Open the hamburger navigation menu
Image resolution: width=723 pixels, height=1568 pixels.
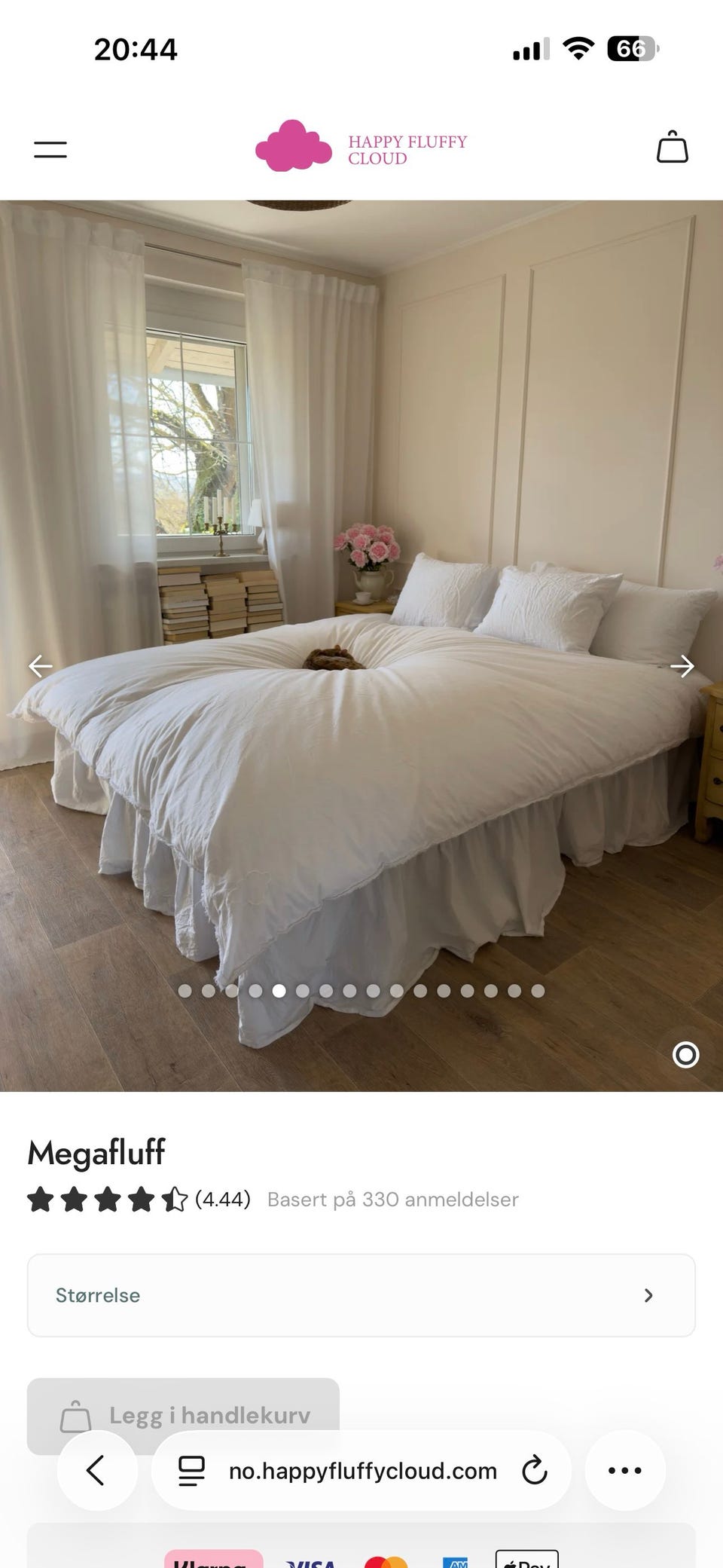click(x=50, y=148)
